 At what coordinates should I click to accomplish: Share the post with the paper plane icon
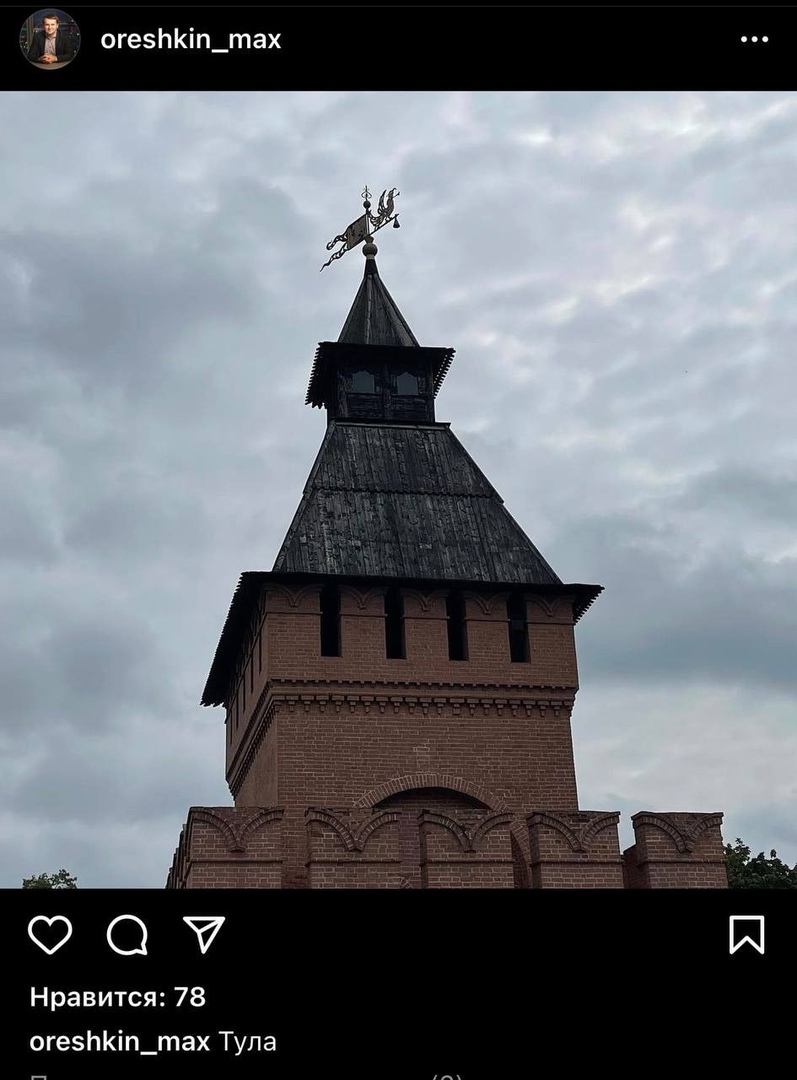coord(204,934)
